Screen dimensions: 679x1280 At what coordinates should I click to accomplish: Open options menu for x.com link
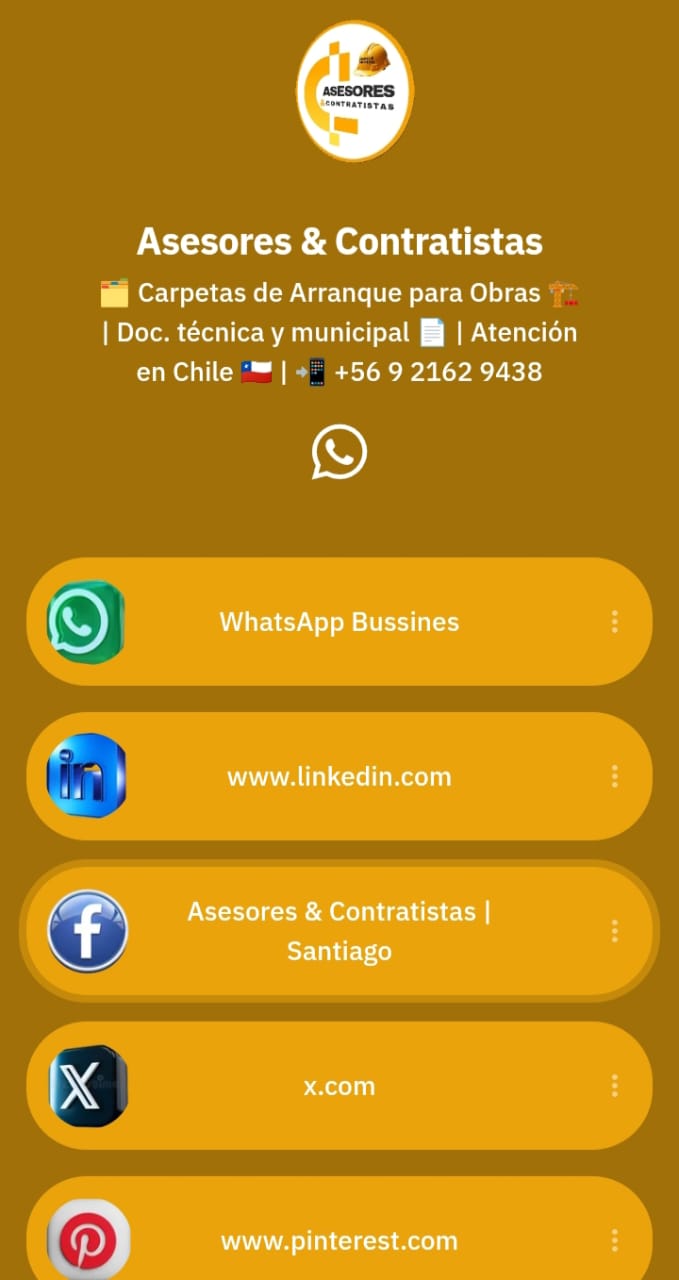(x=614, y=1086)
